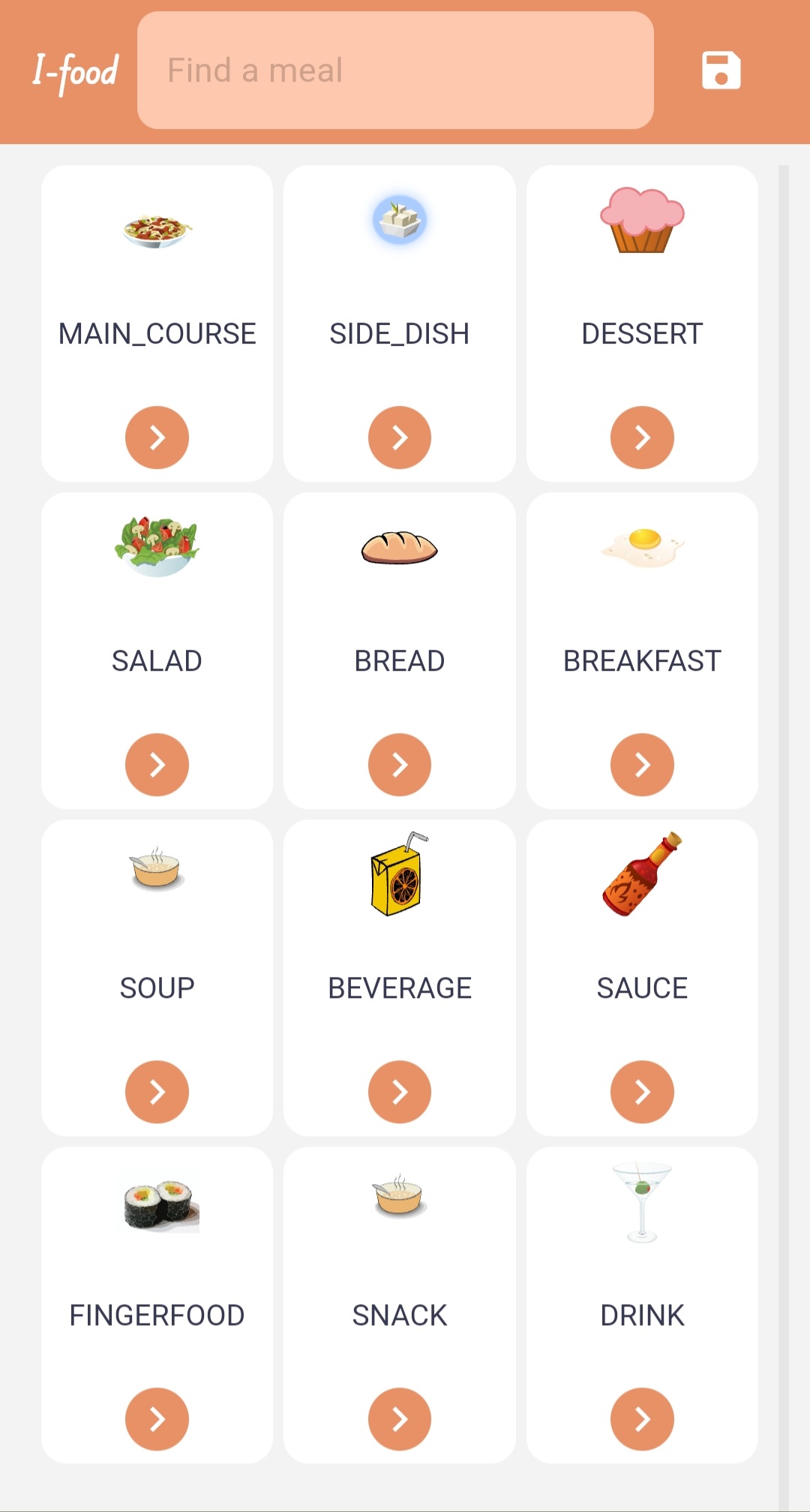Select the juice box icon on BEVERAGE card
The height and width of the screenshot is (1512, 810).
click(400, 879)
